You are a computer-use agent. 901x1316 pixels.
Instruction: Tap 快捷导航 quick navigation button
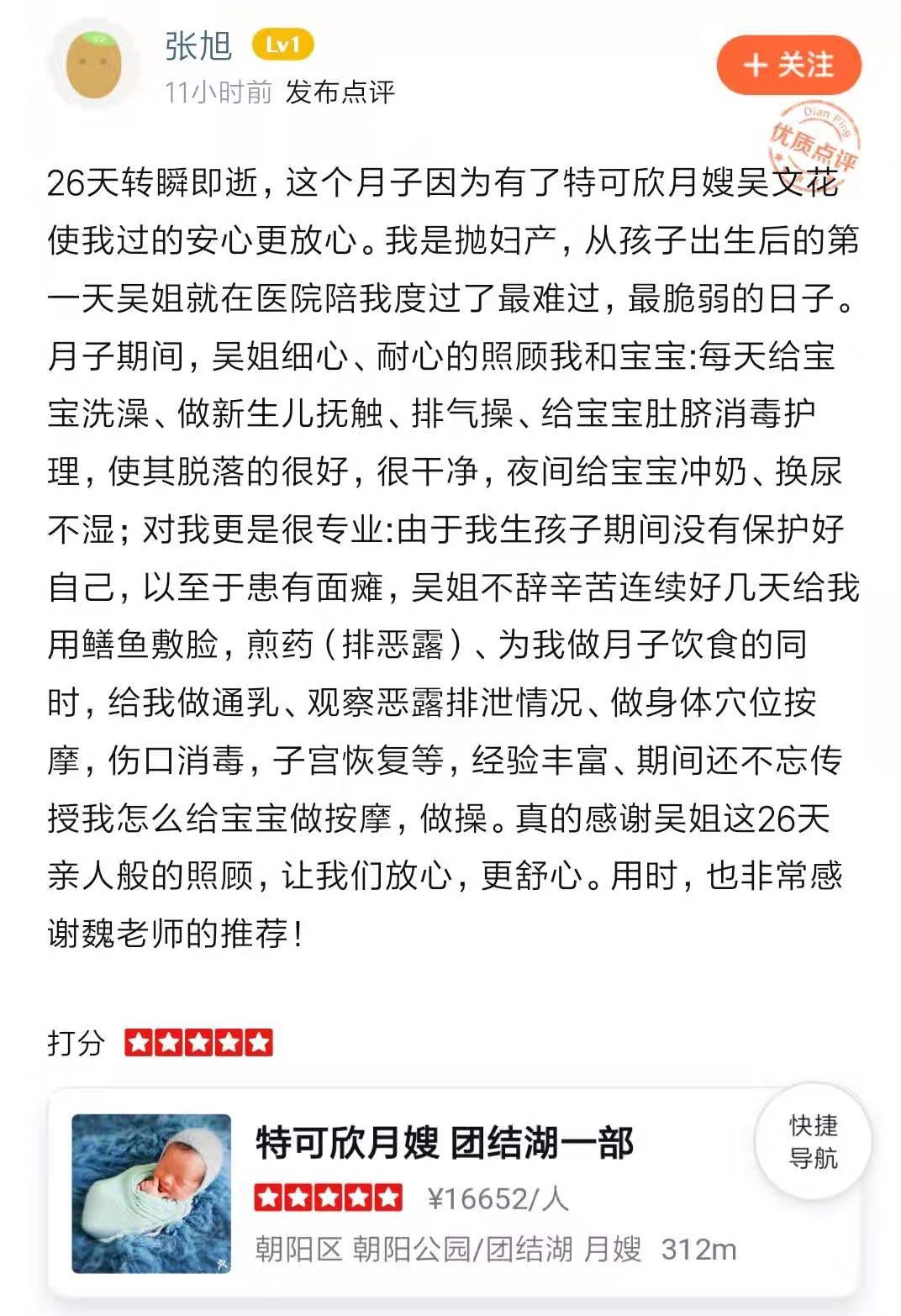click(813, 1141)
